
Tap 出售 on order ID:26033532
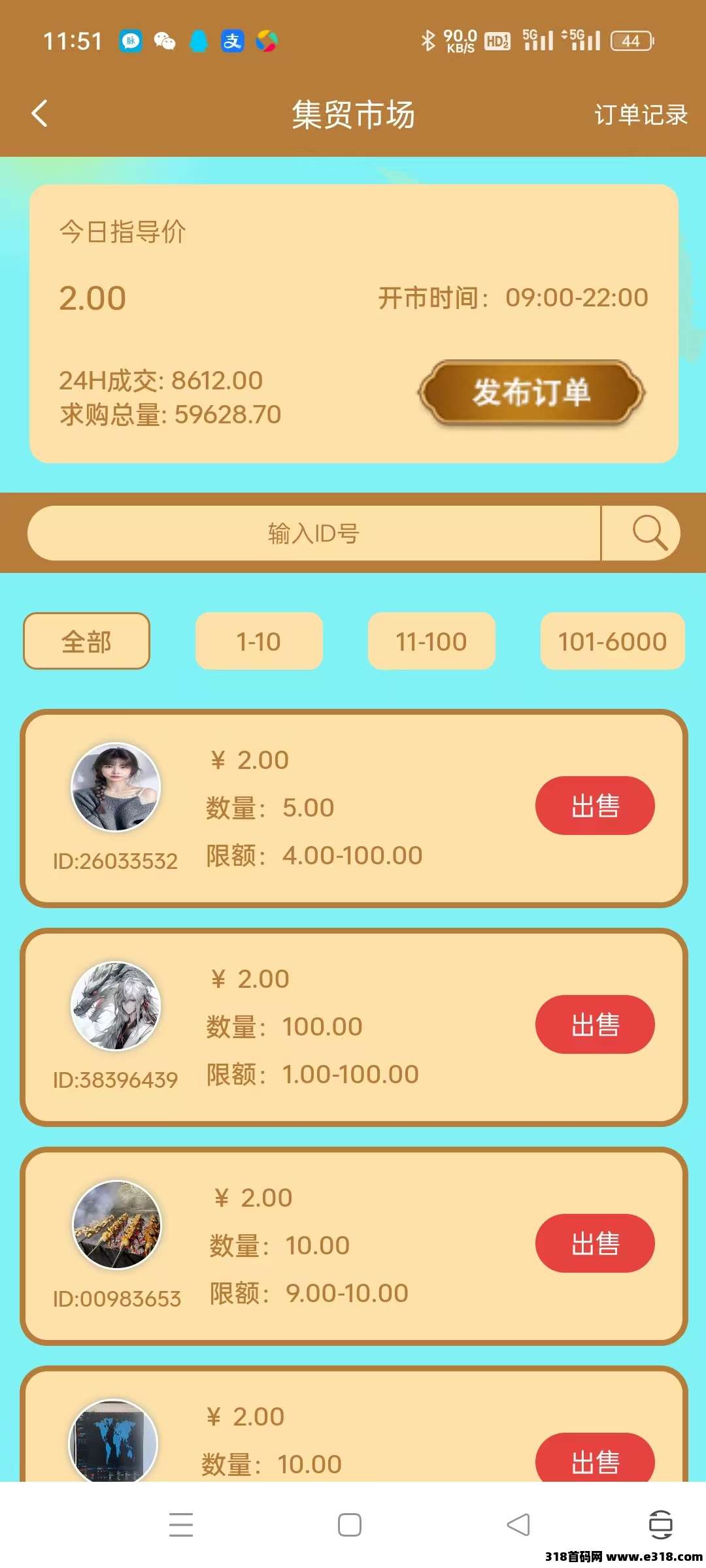tap(595, 806)
